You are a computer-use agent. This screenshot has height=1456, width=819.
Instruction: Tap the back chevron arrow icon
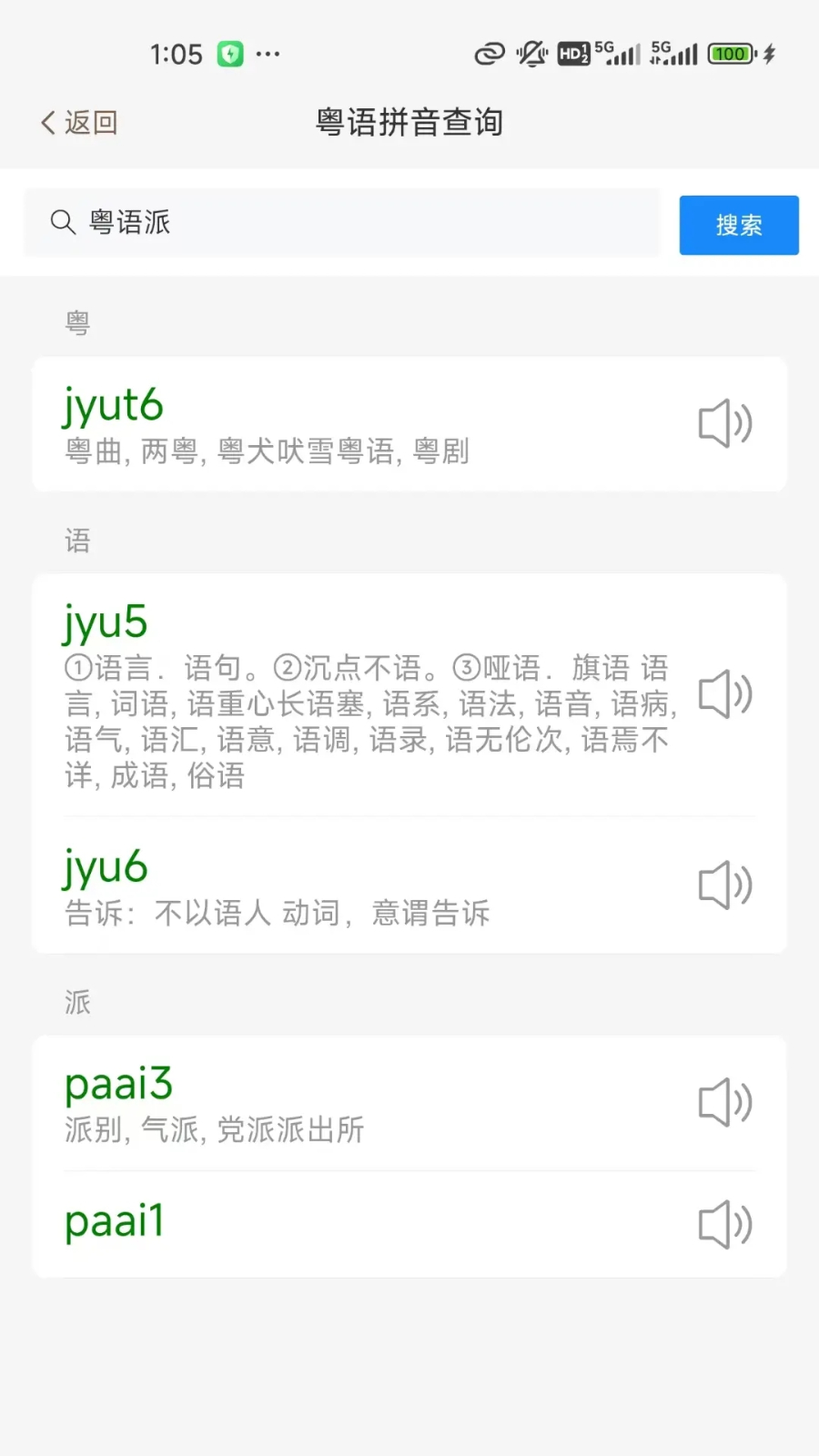click(x=46, y=122)
